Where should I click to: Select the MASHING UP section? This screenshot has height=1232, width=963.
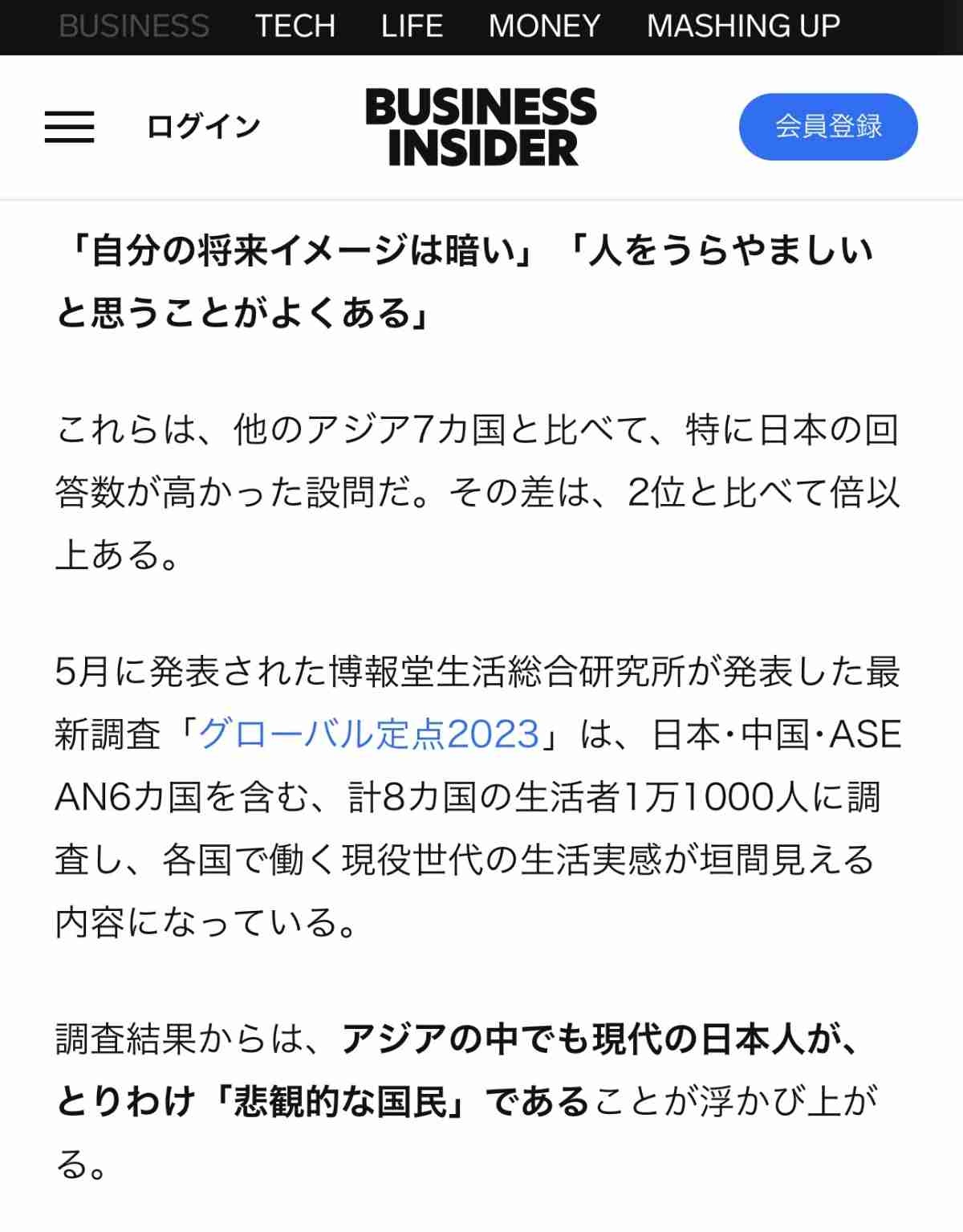coord(743,26)
